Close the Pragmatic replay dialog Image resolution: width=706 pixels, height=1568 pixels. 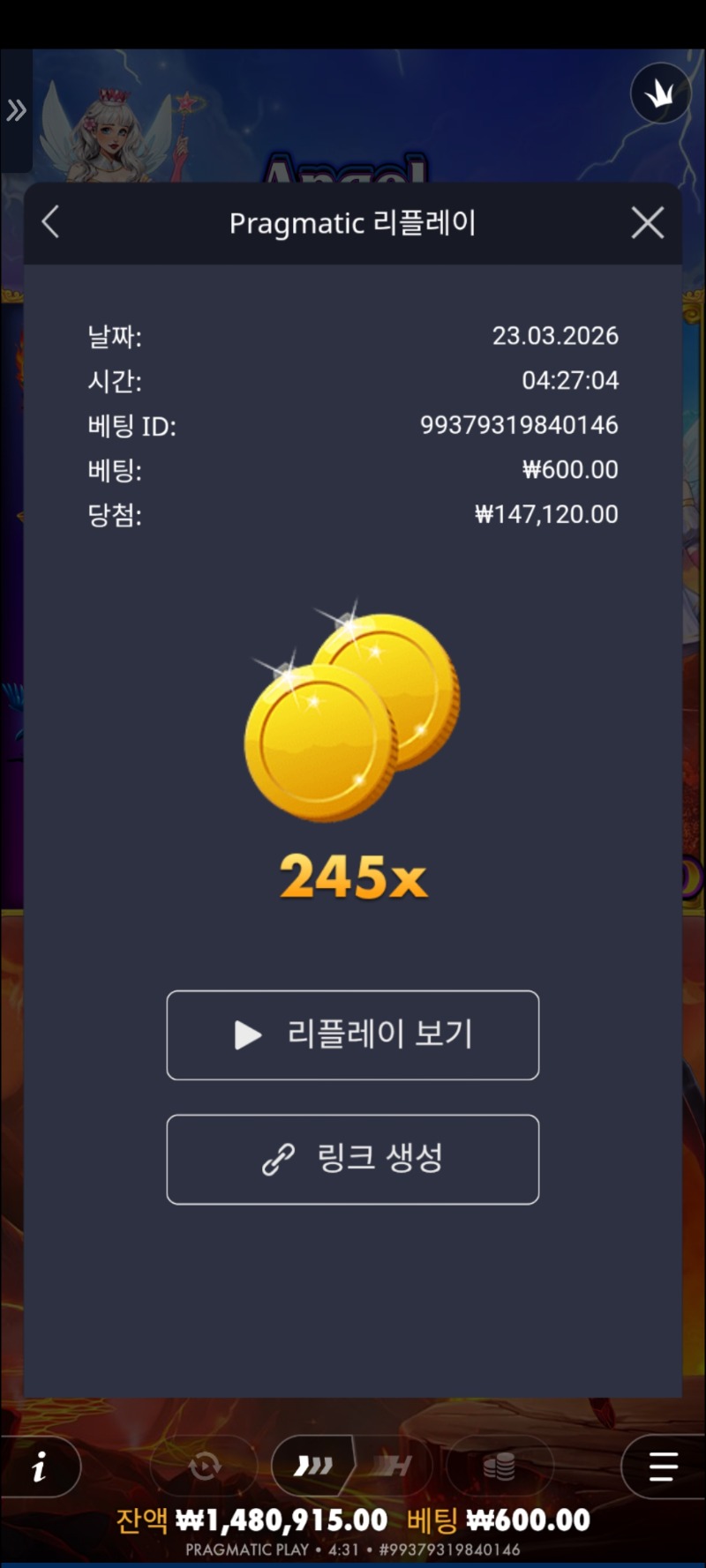[648, 223]
